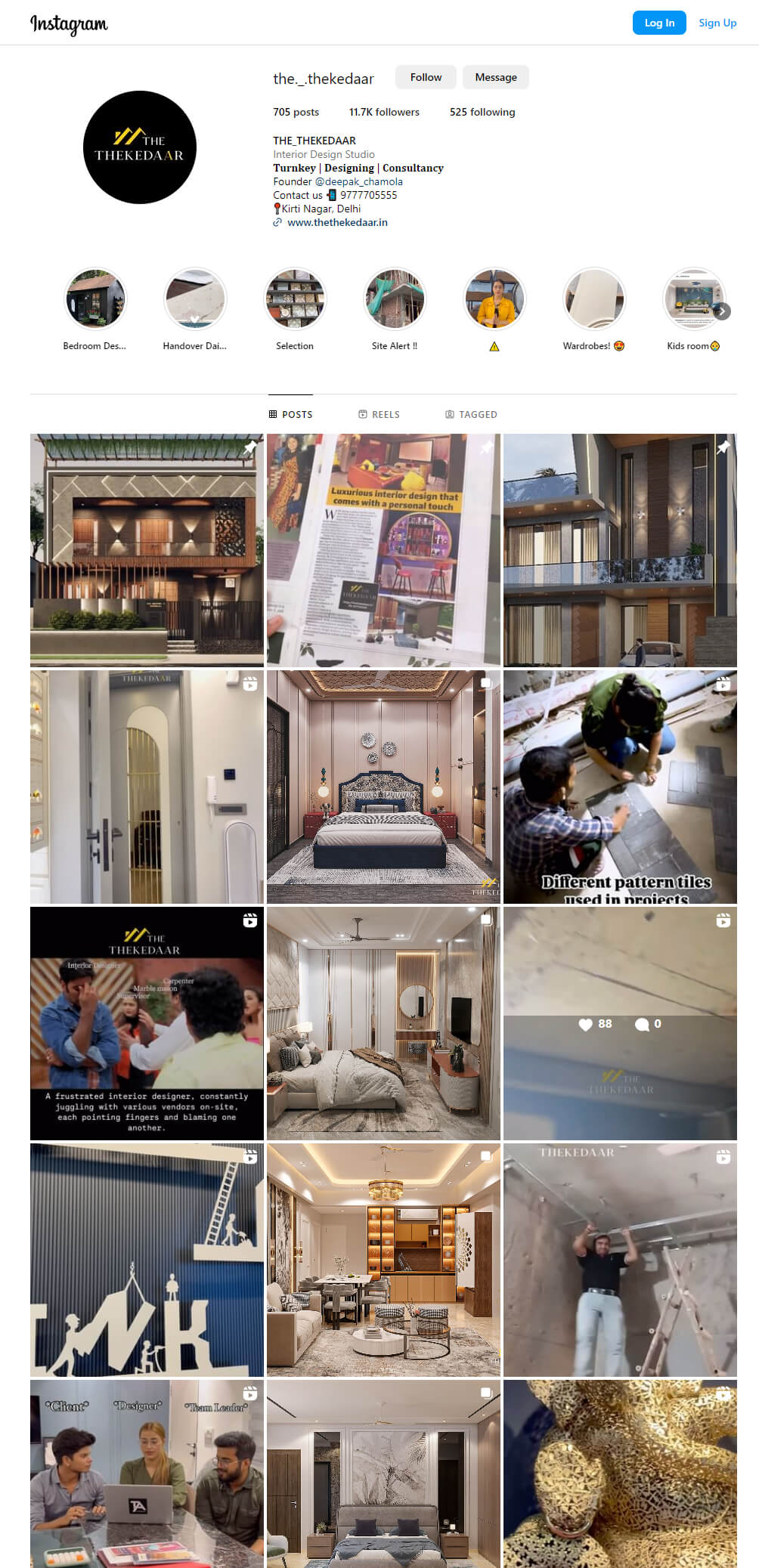Open the magazine article interior design post
Image resolution: width=759 pixels, height=1568 pixels.
click(x=383, y=550)
